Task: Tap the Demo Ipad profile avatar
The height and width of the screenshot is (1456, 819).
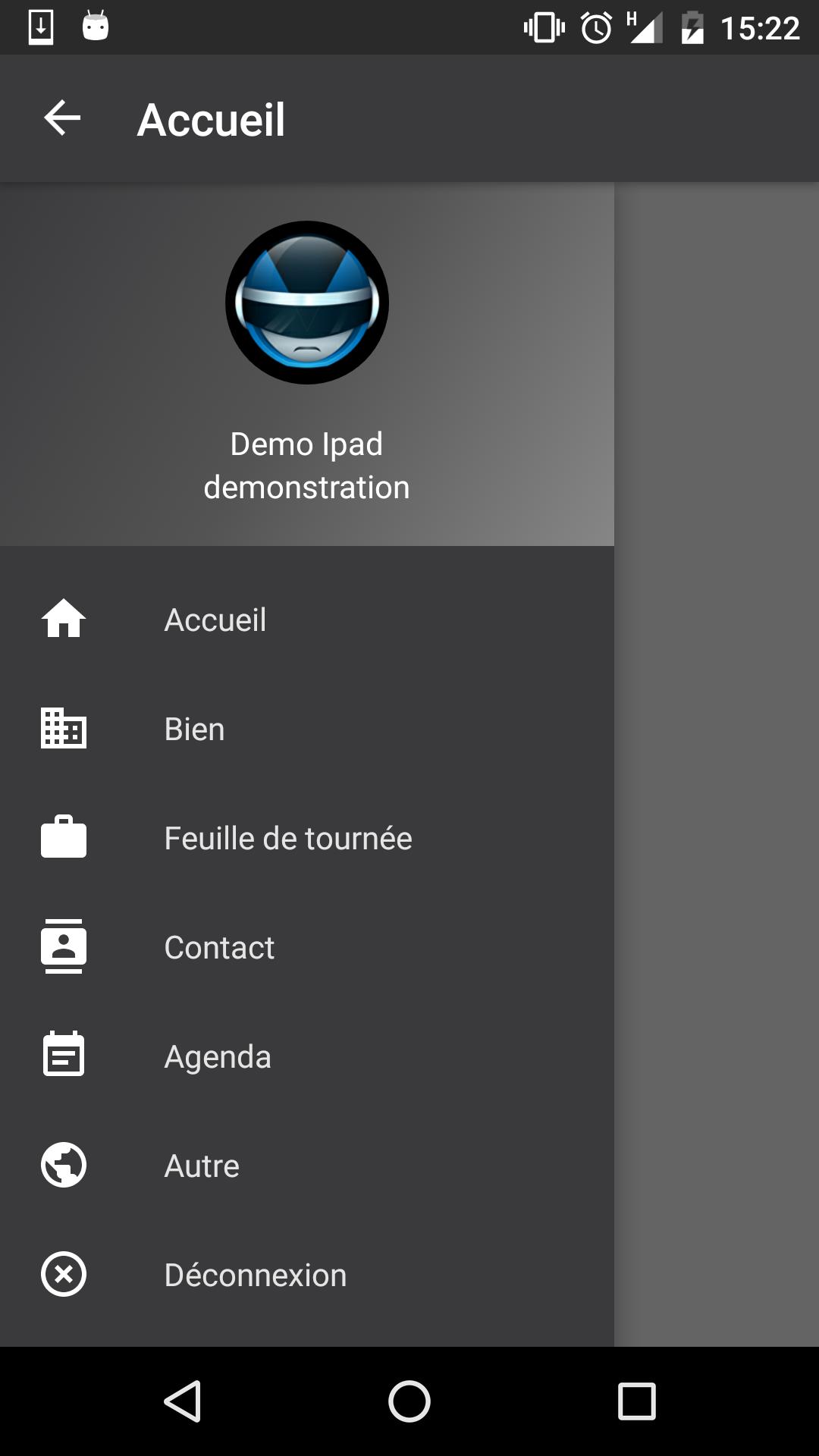Action: tap(307, 303)
